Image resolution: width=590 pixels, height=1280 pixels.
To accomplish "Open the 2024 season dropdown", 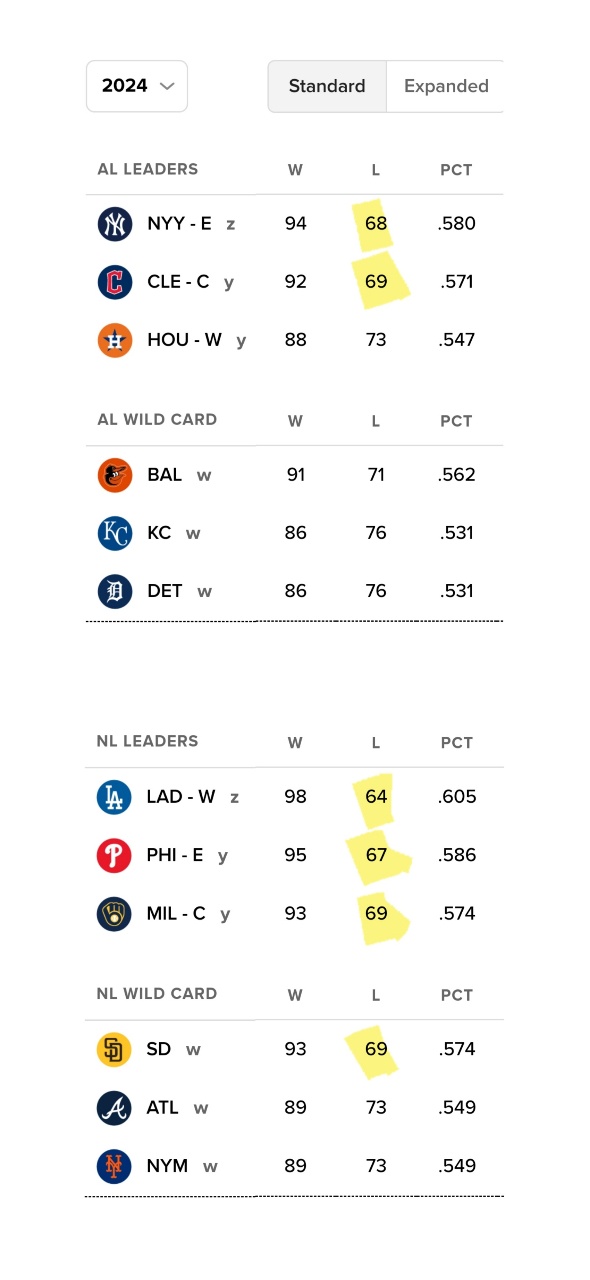I will point(137,86).
